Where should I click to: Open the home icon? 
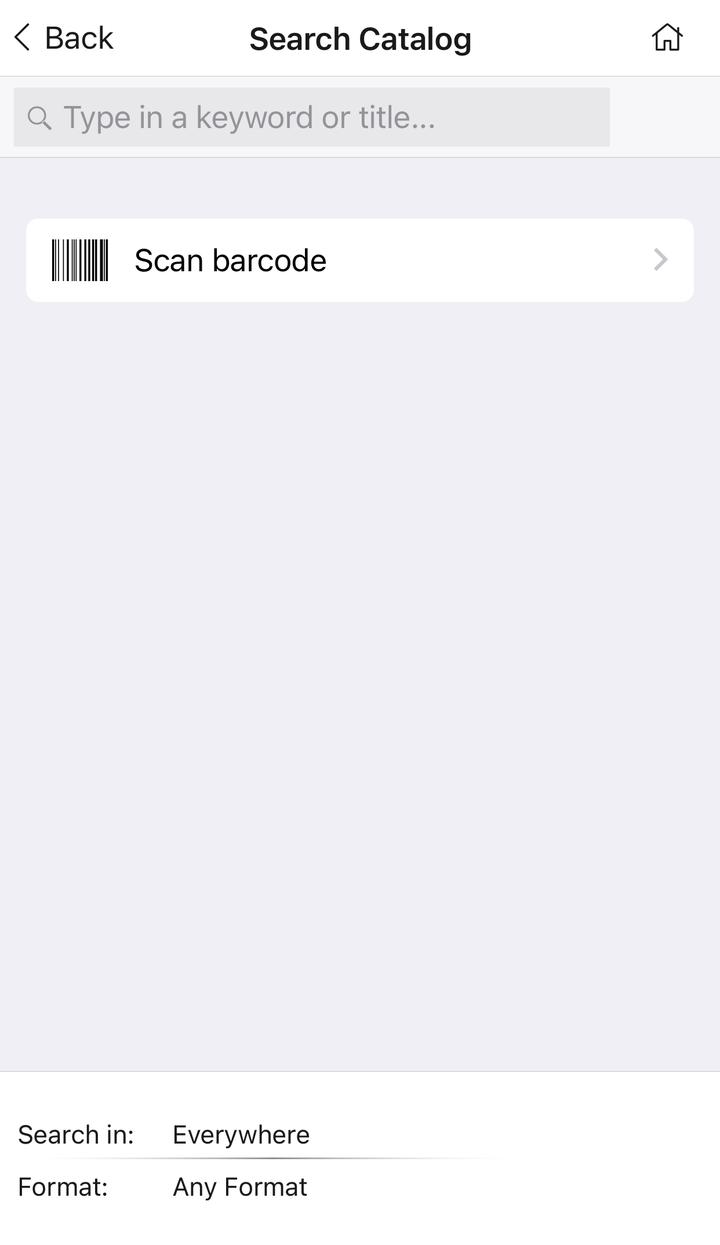[667, 38]
